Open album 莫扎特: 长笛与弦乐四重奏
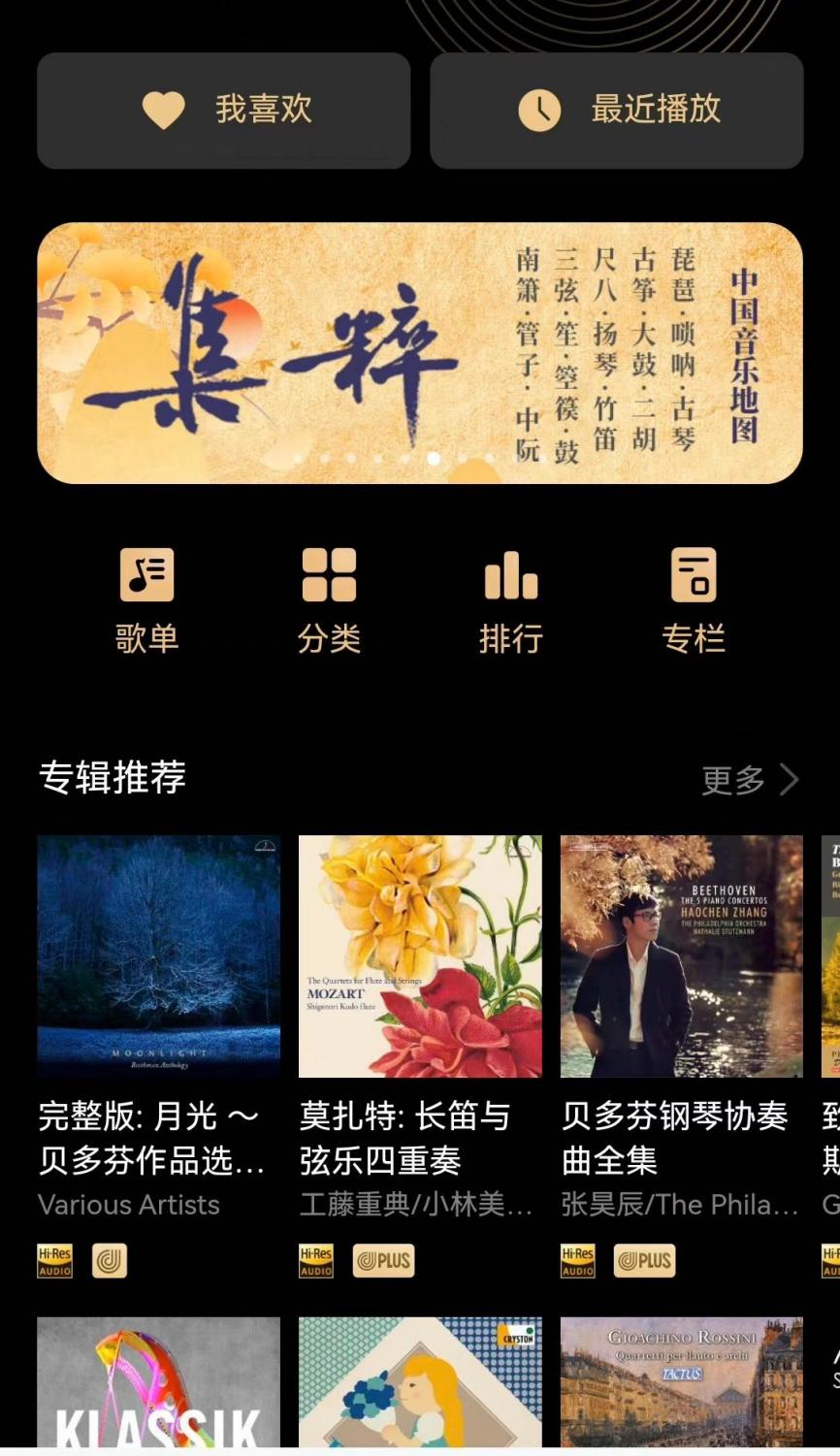The height and width of the screenshot is (1456, 840). (420, 956)
